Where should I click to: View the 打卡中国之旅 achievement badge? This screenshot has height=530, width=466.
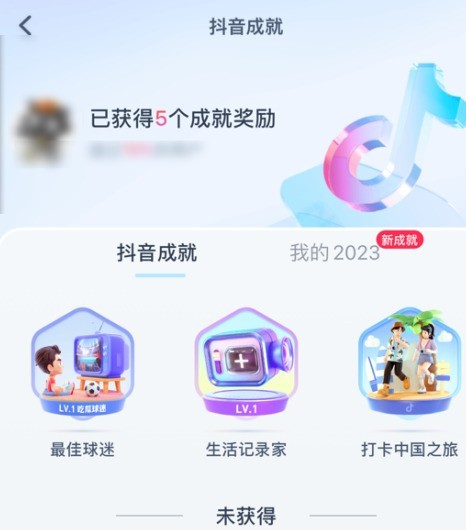coord(410,363)
